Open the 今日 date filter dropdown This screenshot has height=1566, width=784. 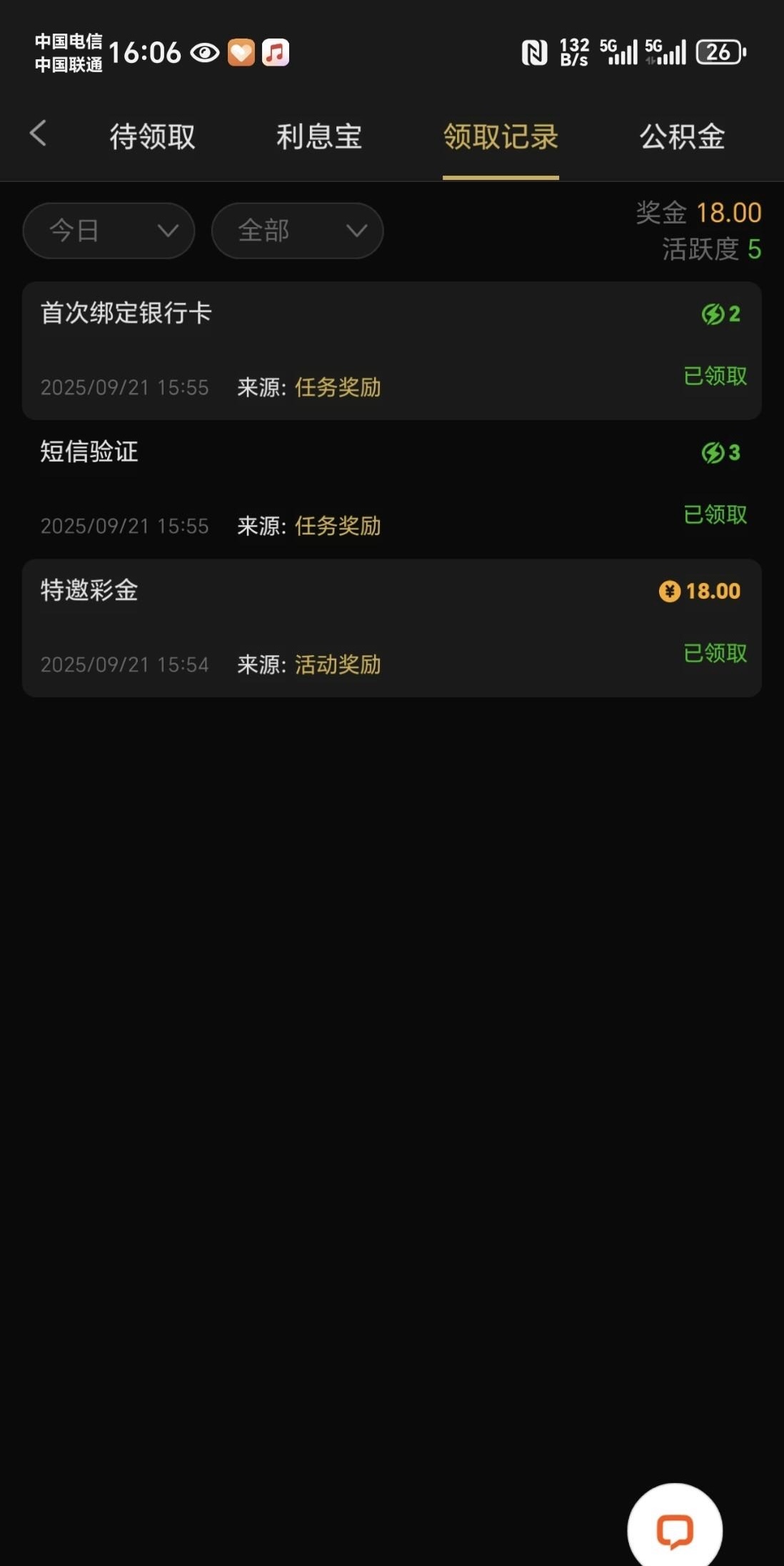(x=108, y=230)
